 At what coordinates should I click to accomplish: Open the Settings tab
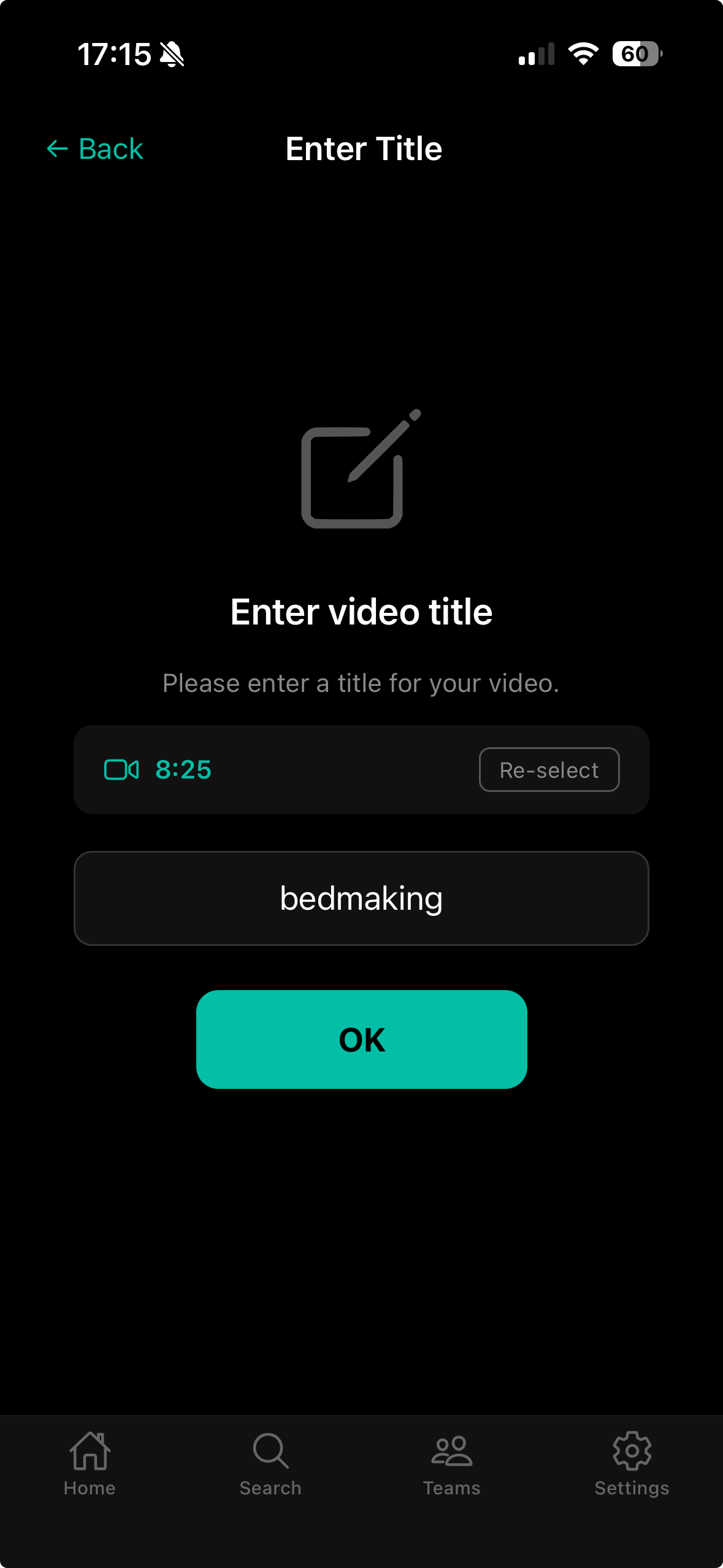click(x=632, y=1464)
